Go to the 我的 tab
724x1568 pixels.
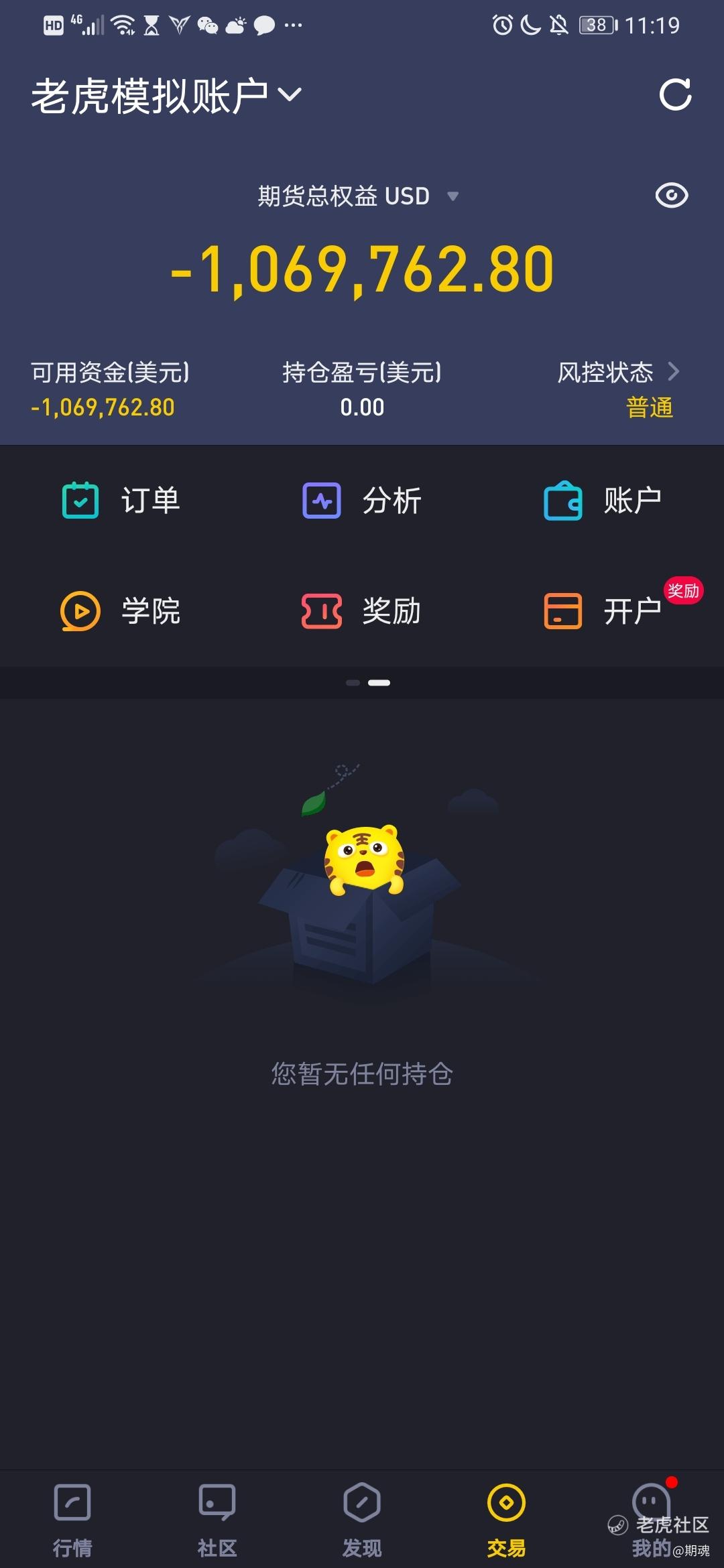click(x=651, y=1518)
